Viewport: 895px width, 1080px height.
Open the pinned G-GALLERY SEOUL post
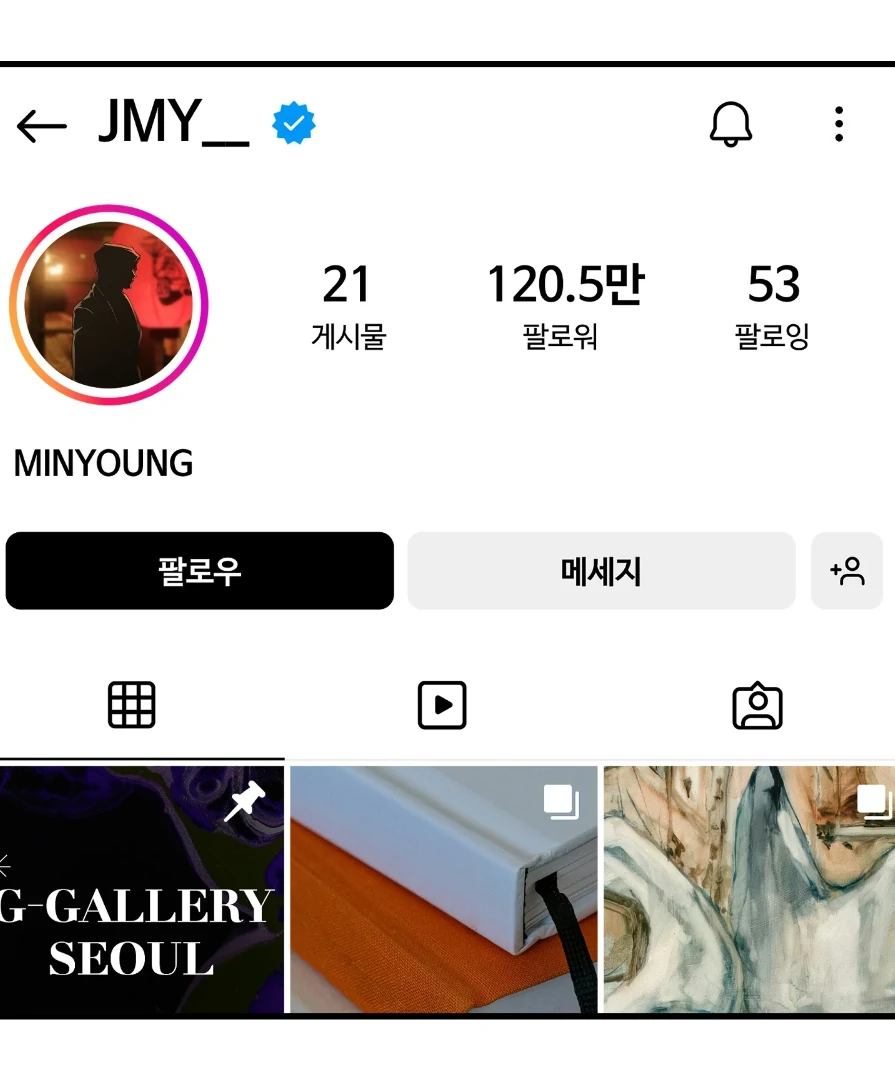pos(141,890)
